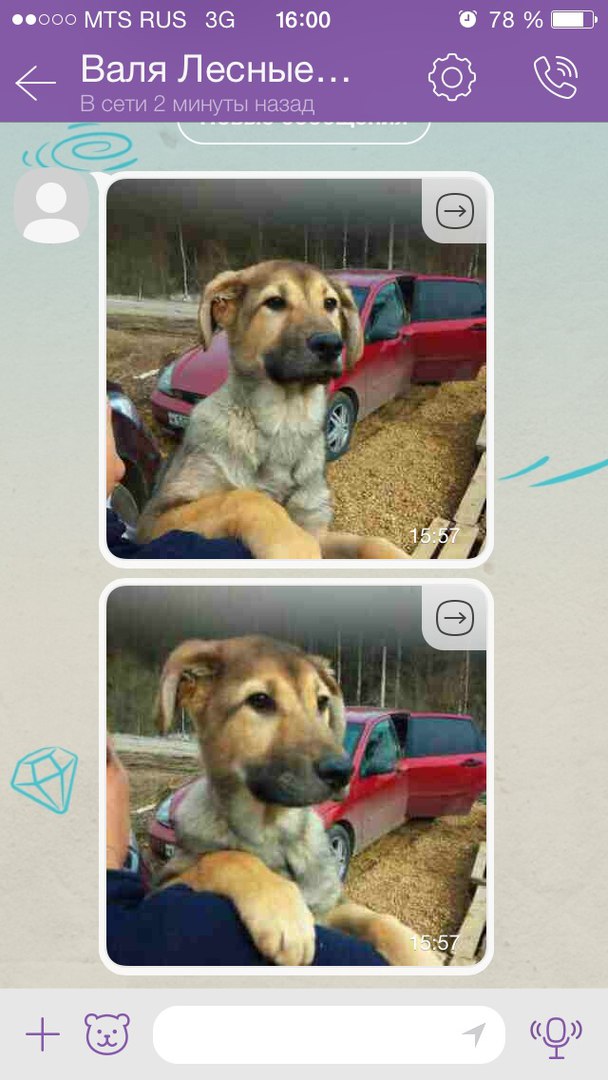The height and width of the screenshot is (1080, 608).
Task: Open the stickers bear menu
Action: (107, 1035)
